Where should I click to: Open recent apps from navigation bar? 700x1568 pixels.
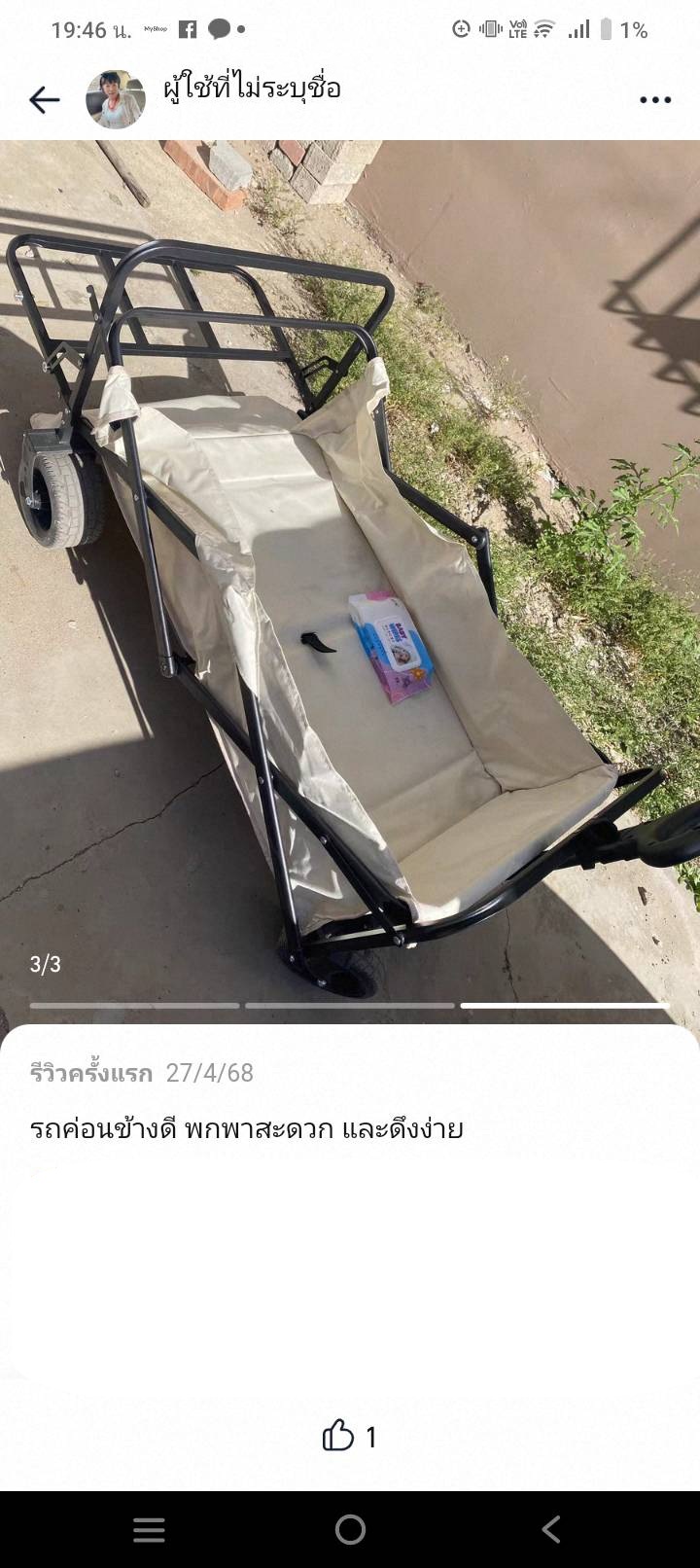(x=149, y=1530)
